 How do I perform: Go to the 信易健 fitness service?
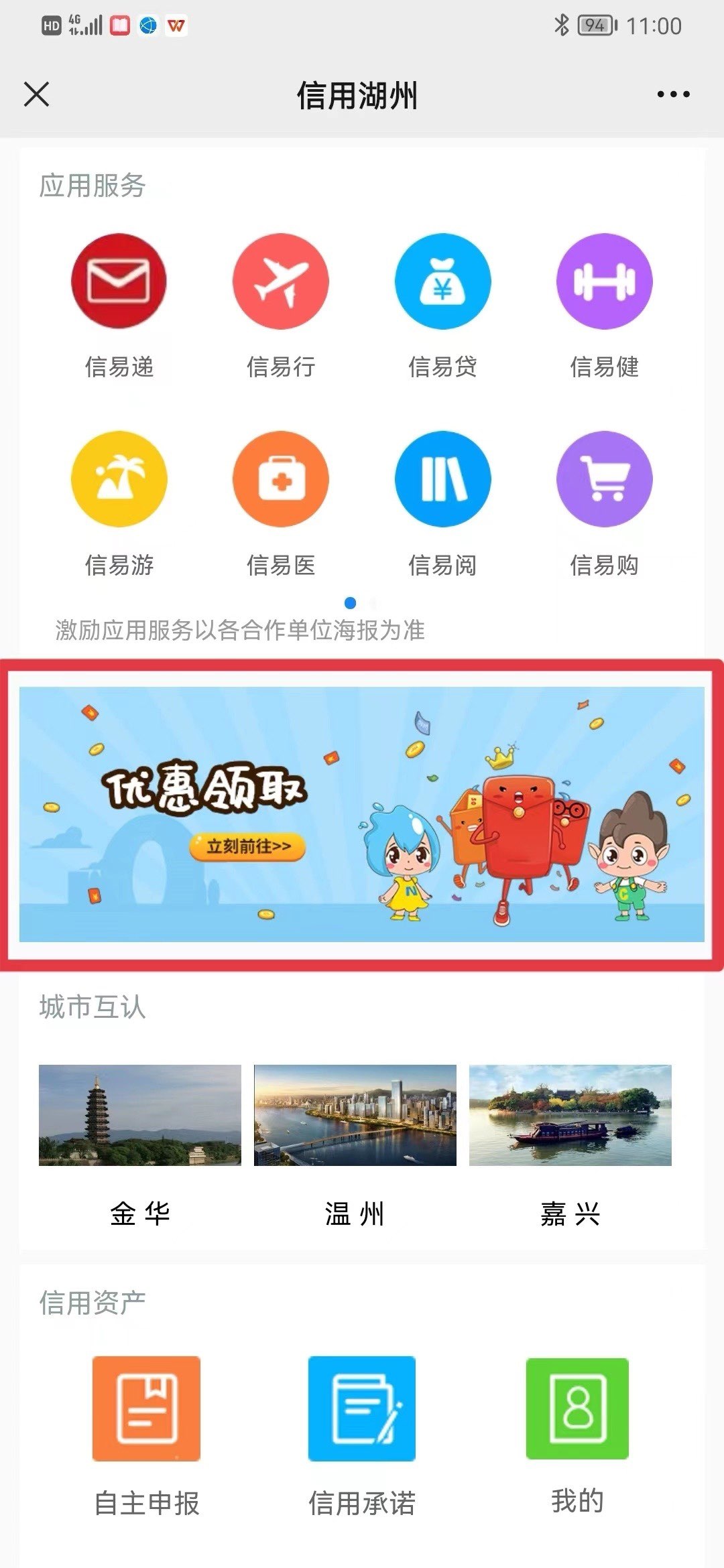(x=604, y=281)
